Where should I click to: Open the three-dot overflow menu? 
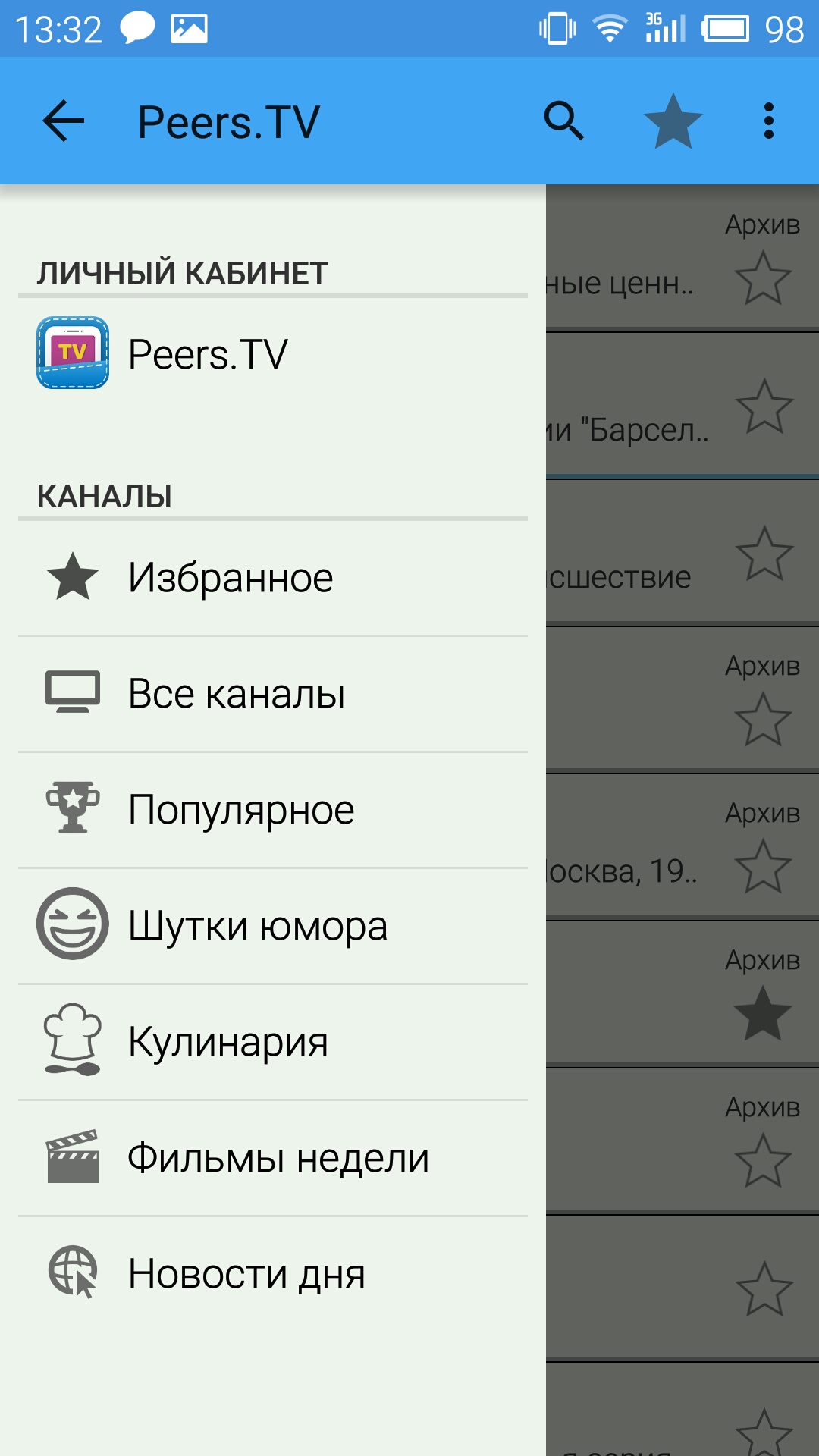pos(769,121)
